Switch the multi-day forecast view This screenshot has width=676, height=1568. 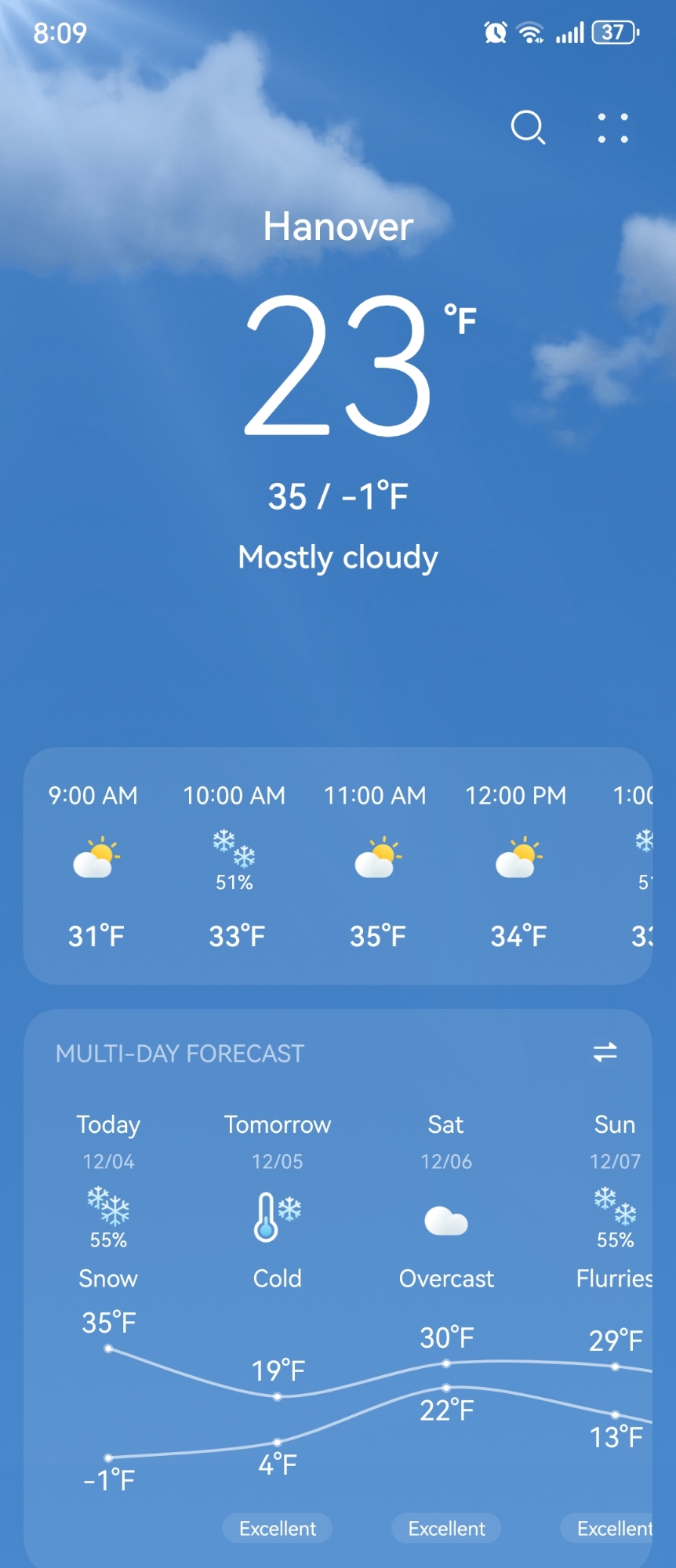[x=605, y=1052]
